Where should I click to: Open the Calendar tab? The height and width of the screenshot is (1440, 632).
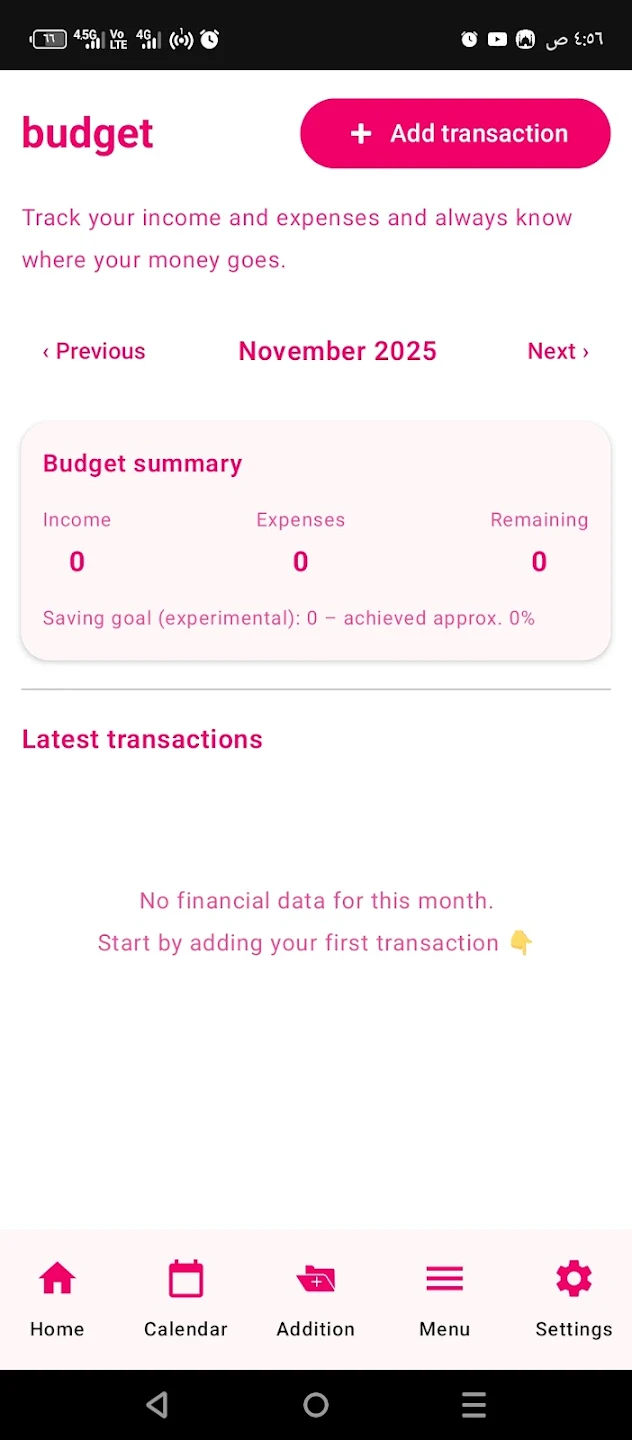tap(186, 1298)
